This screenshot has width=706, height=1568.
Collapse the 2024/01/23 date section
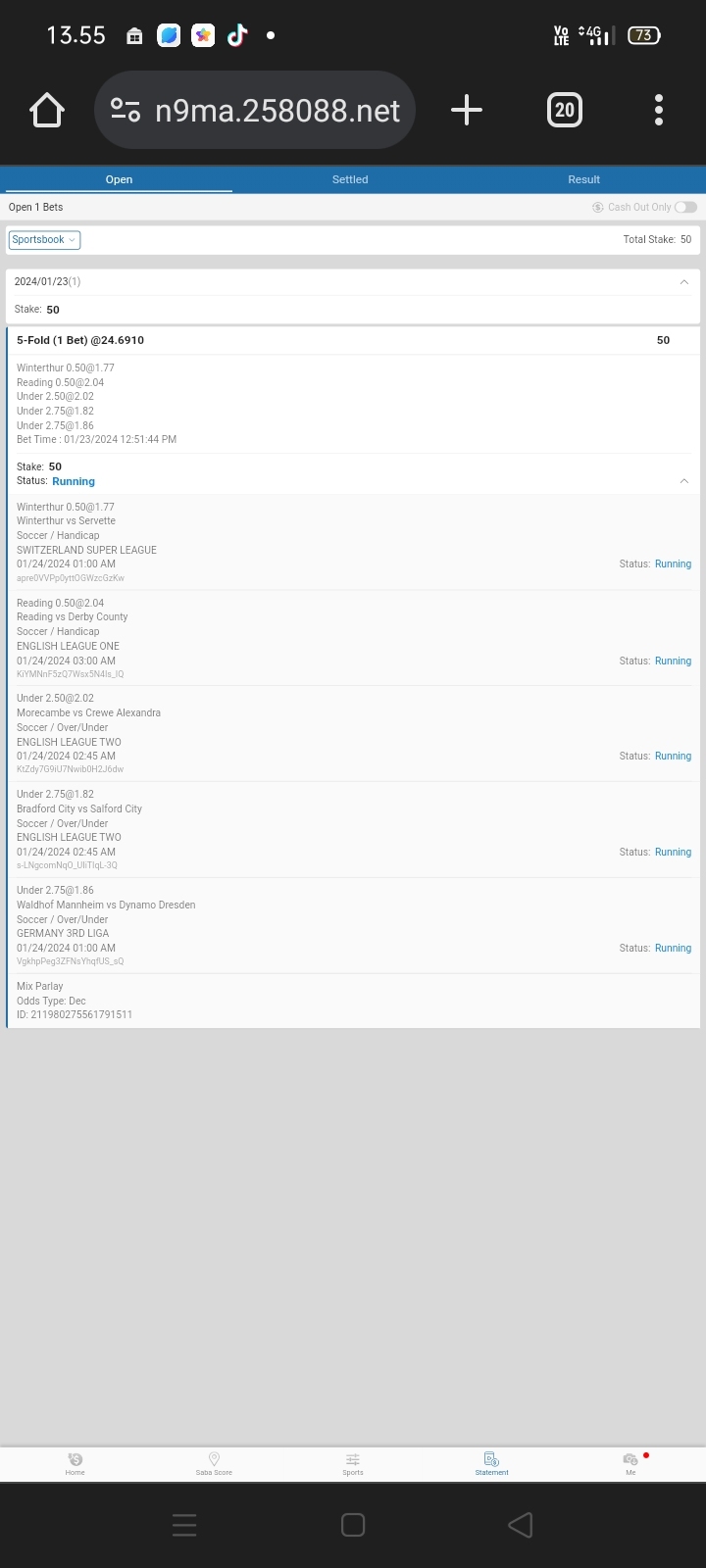tap(683, 282)
